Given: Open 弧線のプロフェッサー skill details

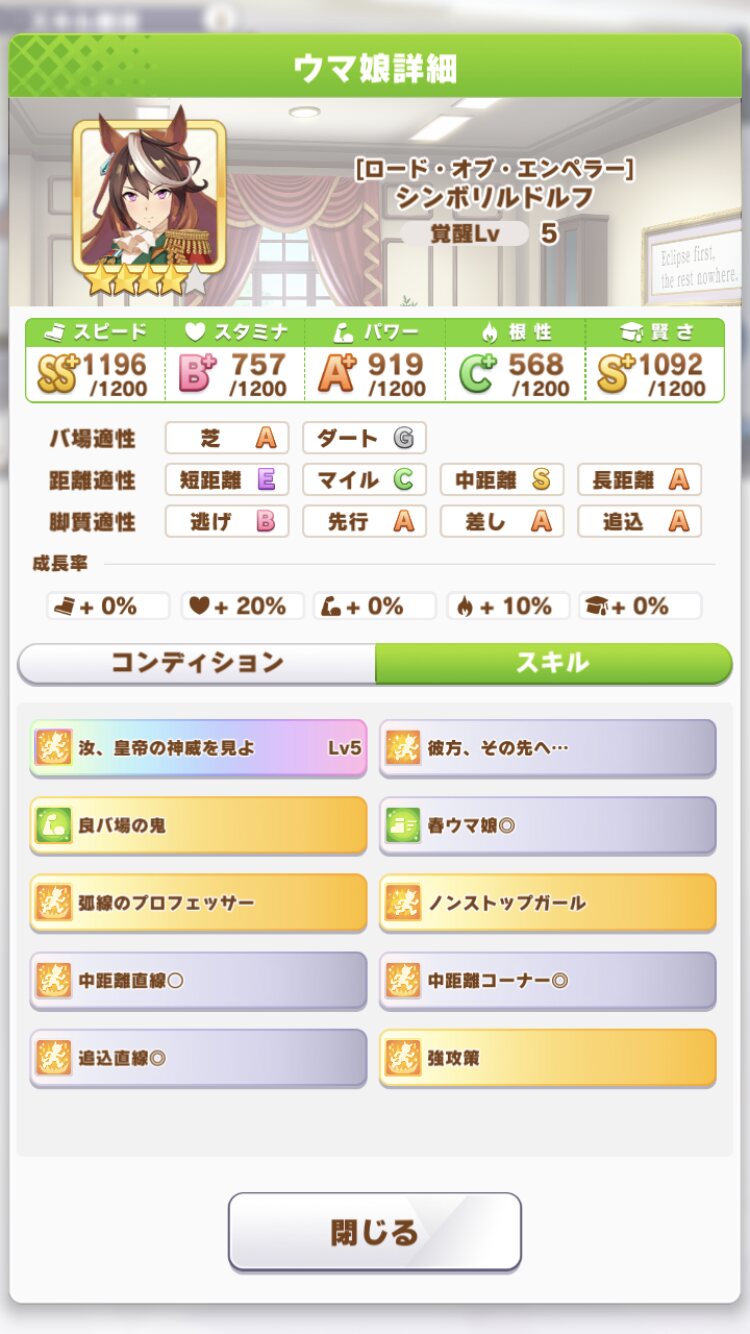Looking at the screenshot, I should click(198, 903).
